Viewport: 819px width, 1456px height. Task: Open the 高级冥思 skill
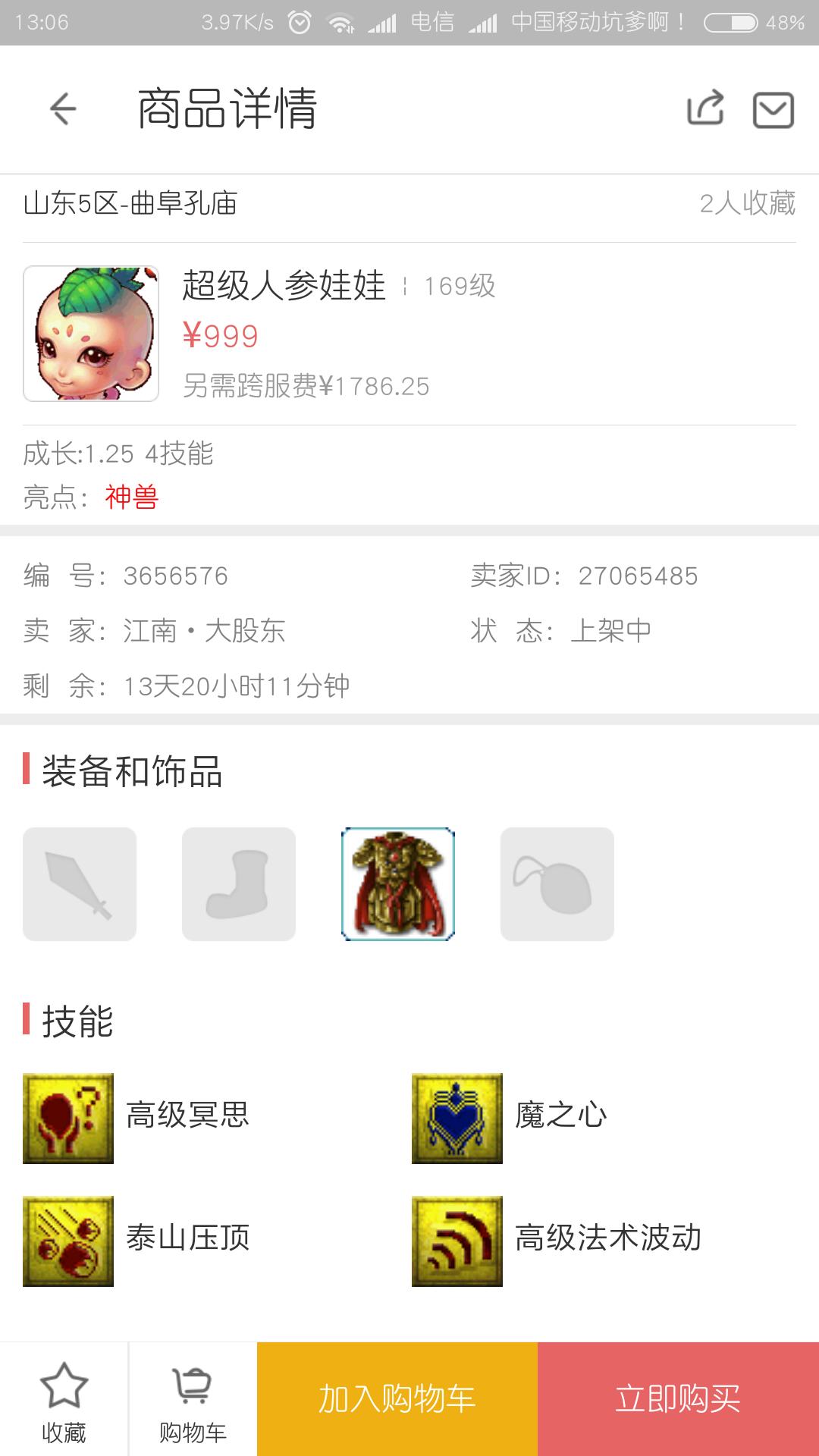68,1118
